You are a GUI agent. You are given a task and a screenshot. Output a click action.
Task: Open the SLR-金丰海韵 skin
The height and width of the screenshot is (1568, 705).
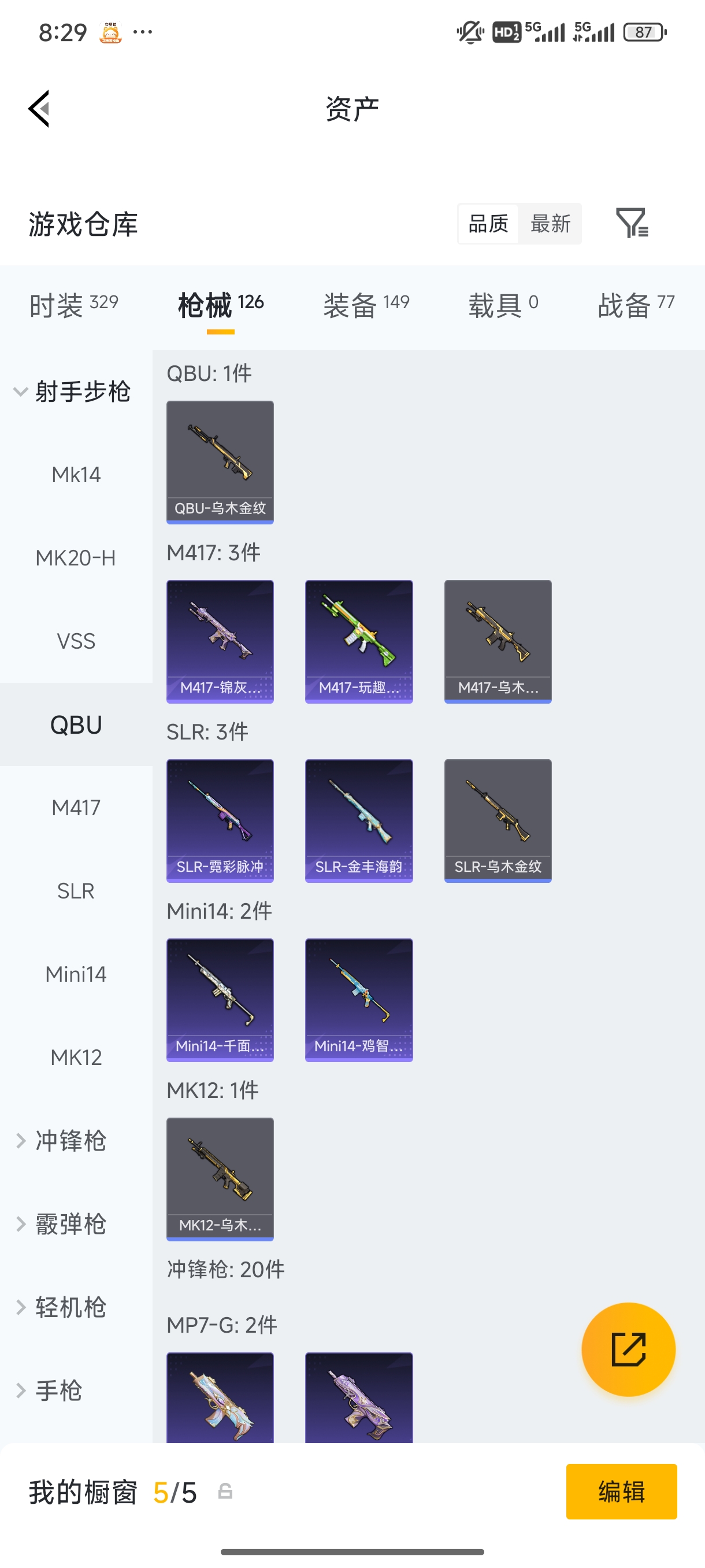click(x=359, y=820)
